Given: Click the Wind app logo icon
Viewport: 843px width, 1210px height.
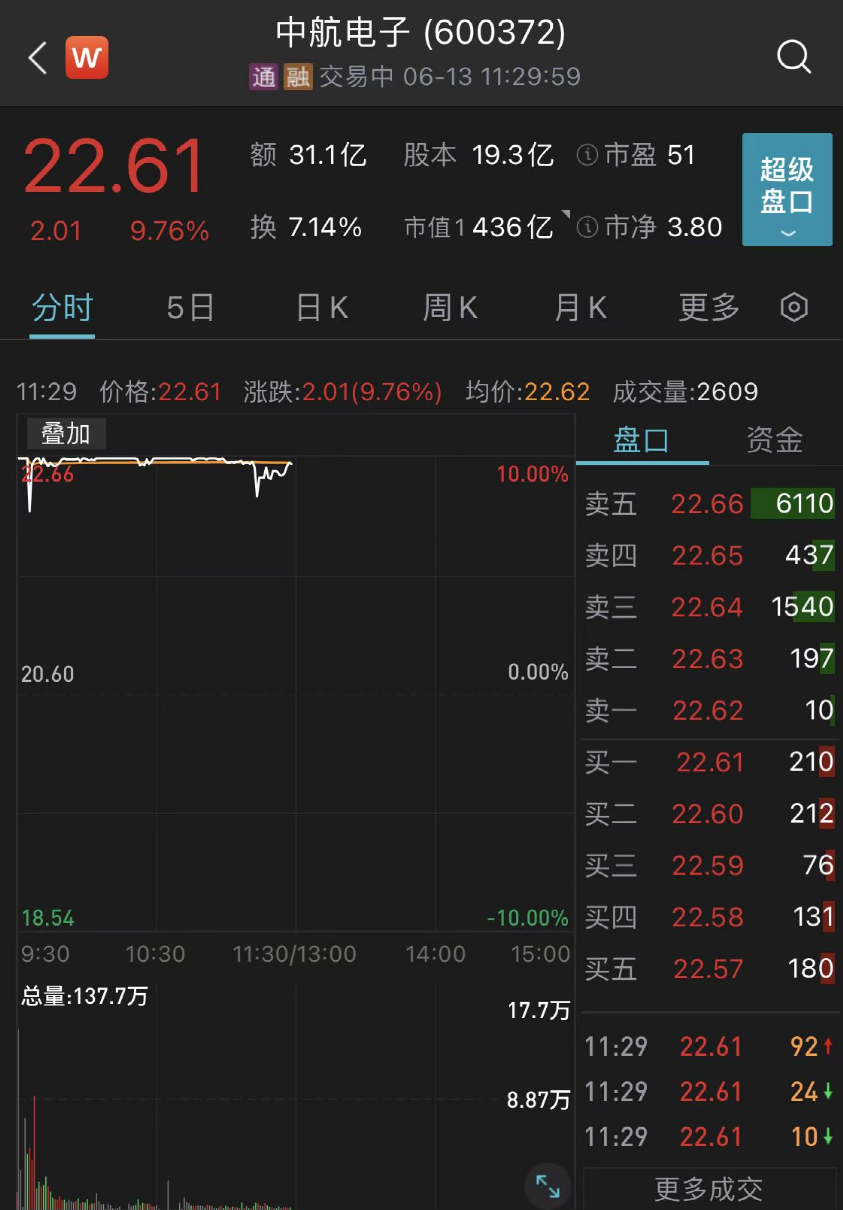Looking at the screenshot, I should (86, 57).
